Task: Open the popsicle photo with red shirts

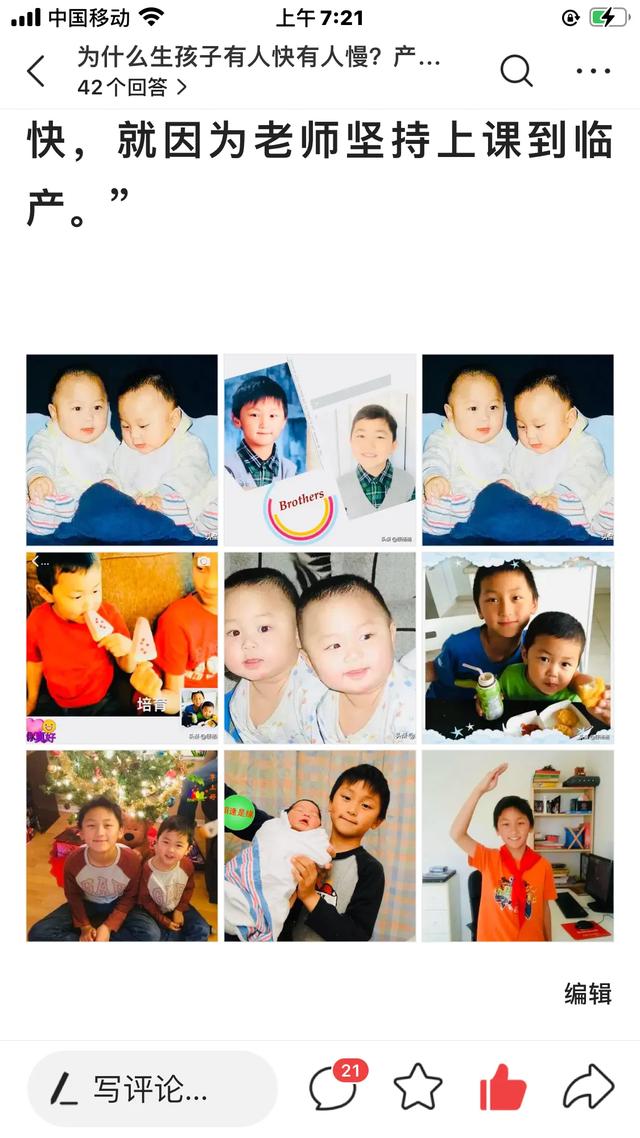Action: coord(122,647)
